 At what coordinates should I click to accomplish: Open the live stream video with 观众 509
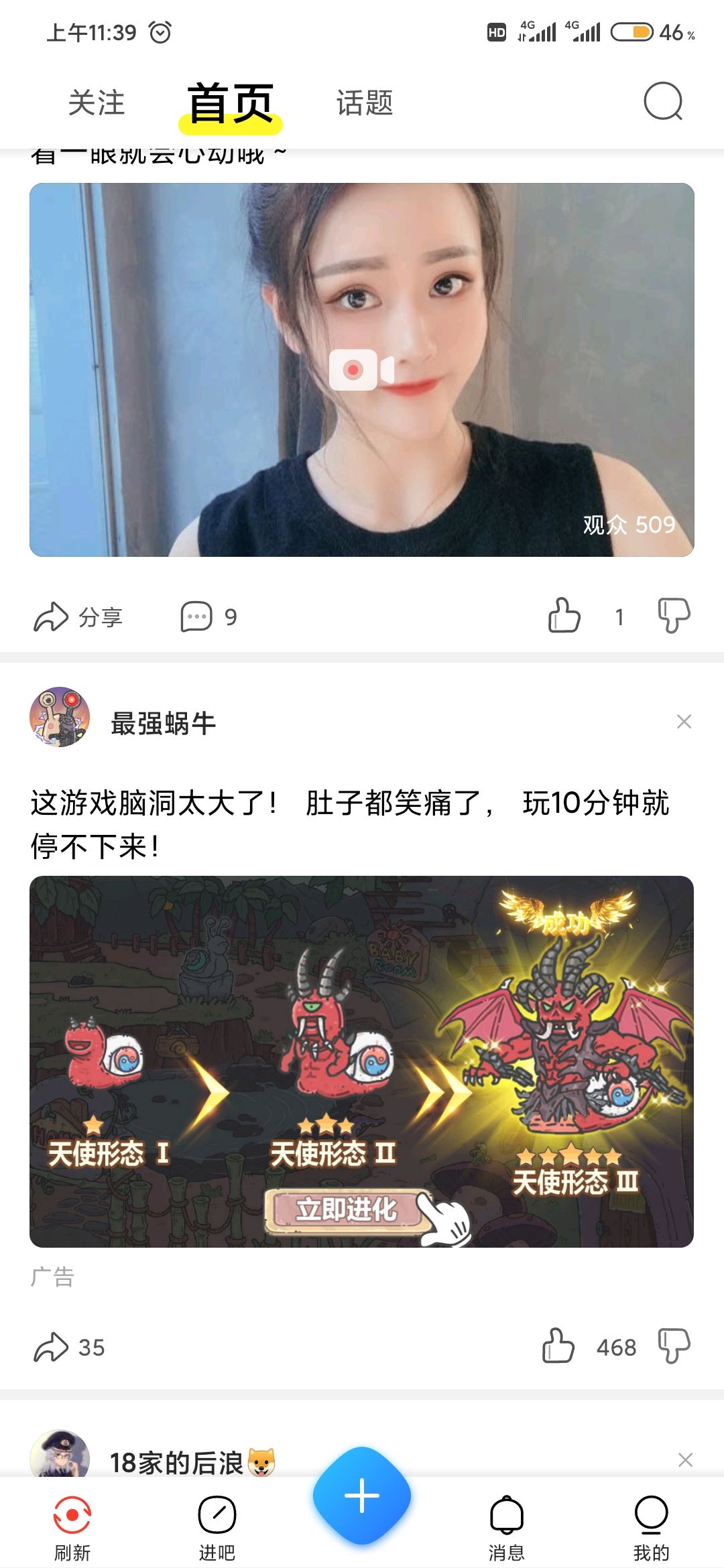[362, 370]
